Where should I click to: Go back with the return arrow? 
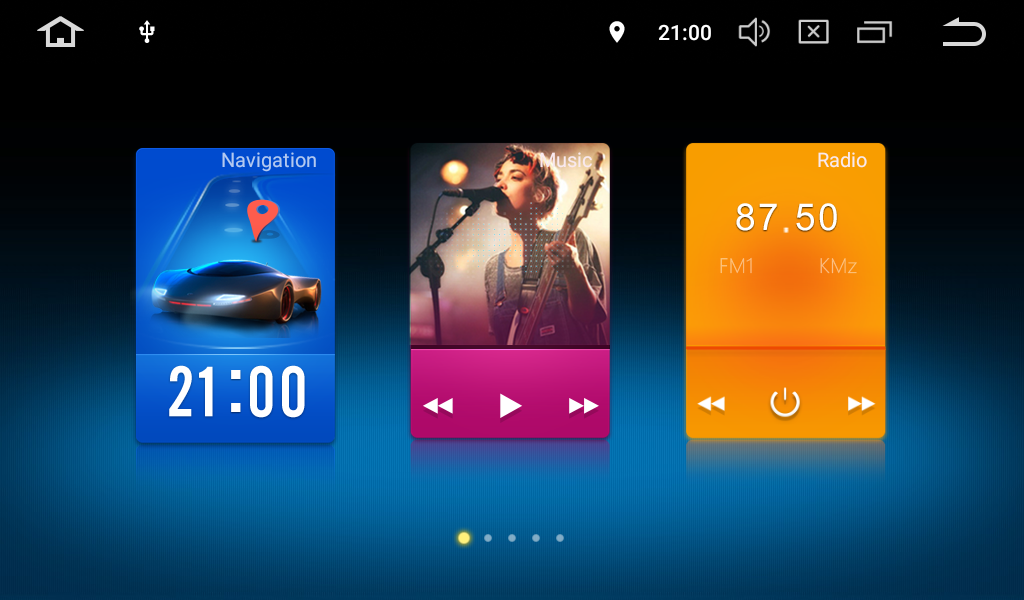(x=963, y=32)
